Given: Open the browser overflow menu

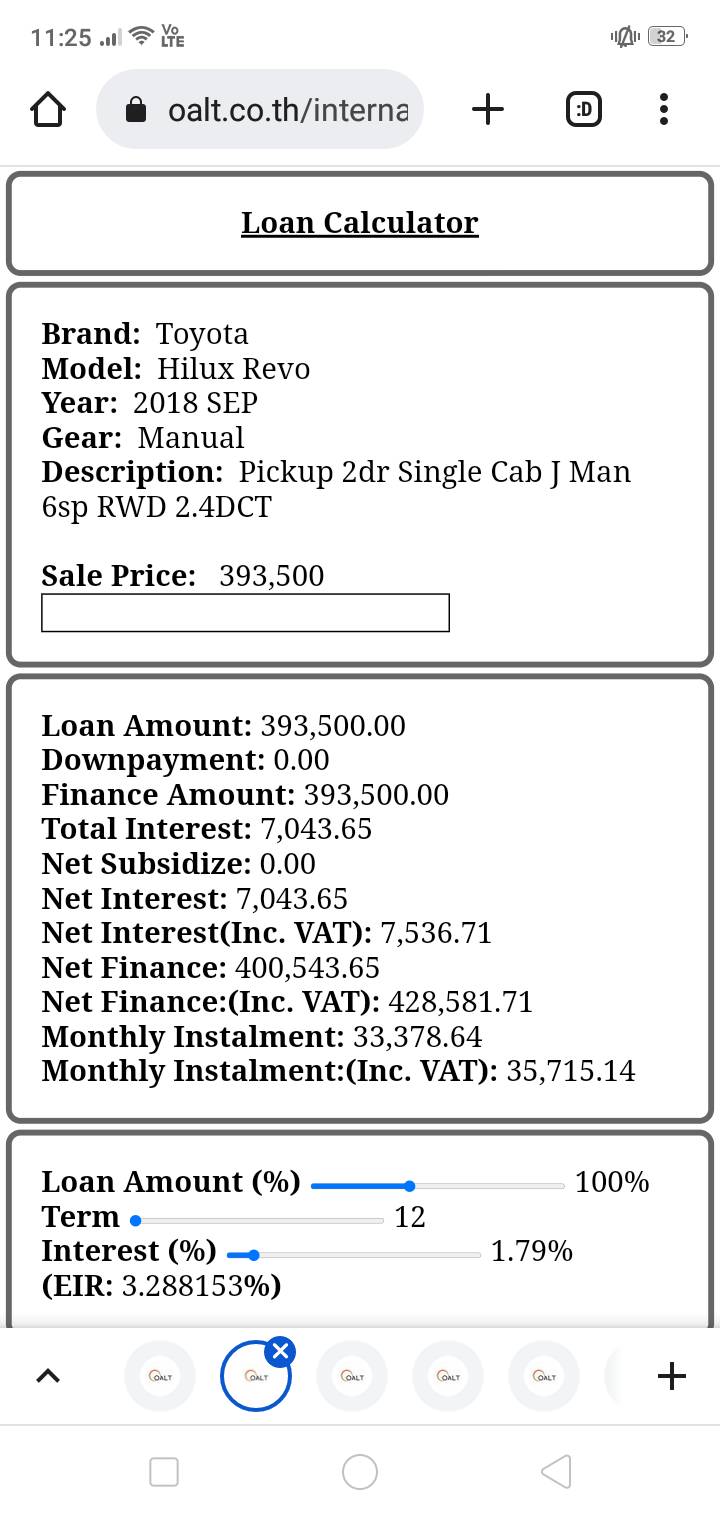Looking at the screenshot, I should tap(664, 109).
